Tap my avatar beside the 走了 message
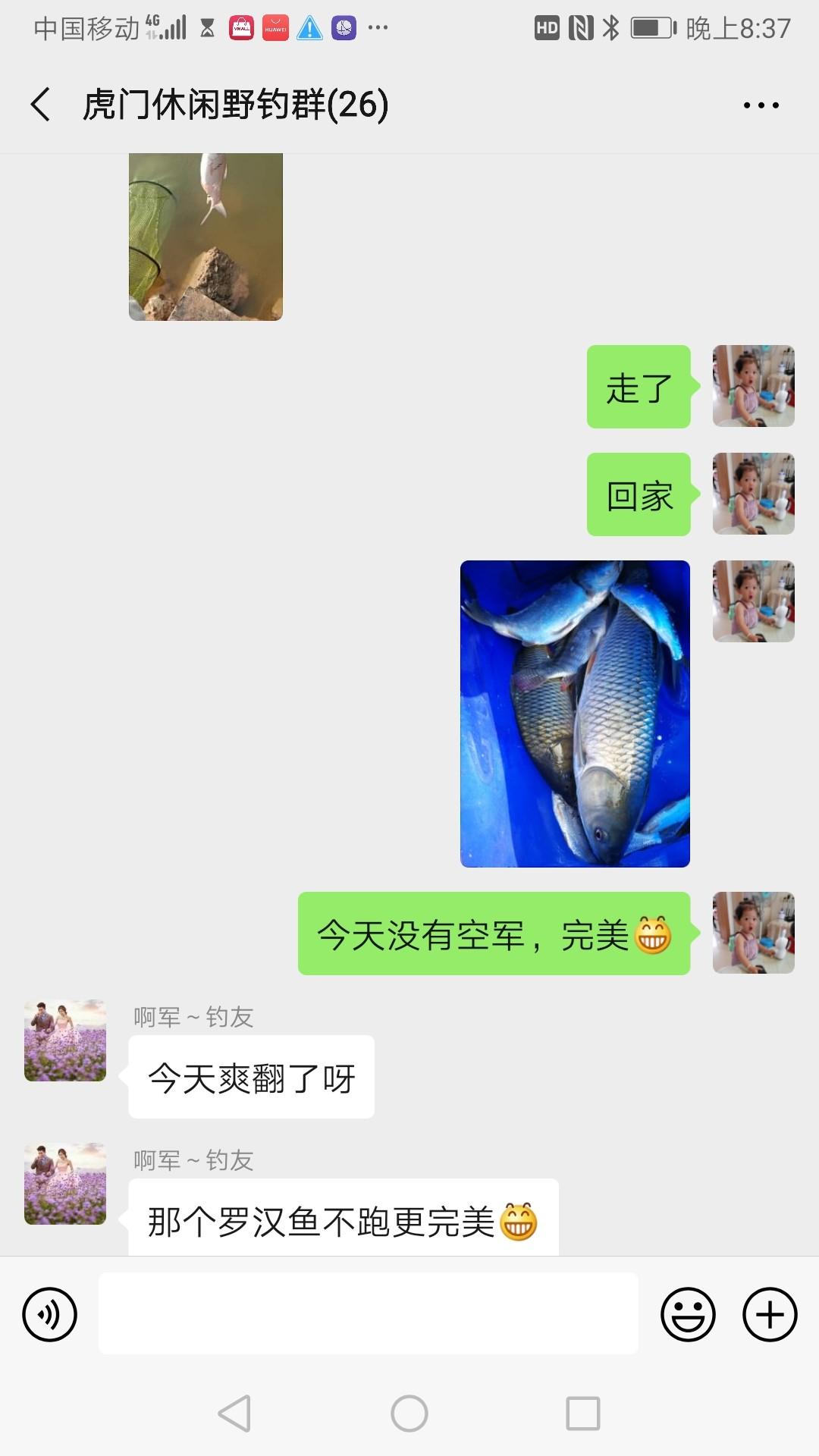 click(753, 386)
